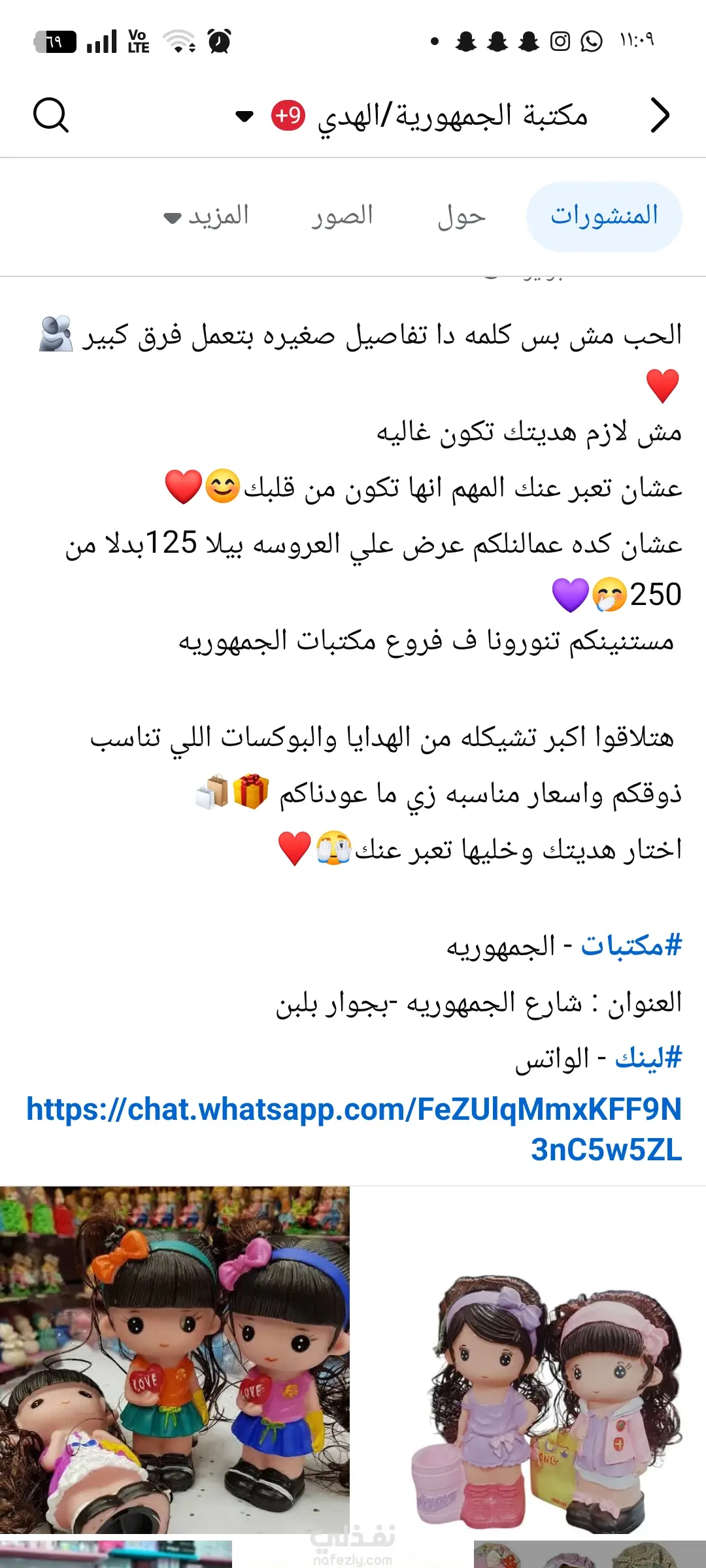This screenshot has width=706, height=1568.
Task: Open the الصور tab
Action: [341, 216]
